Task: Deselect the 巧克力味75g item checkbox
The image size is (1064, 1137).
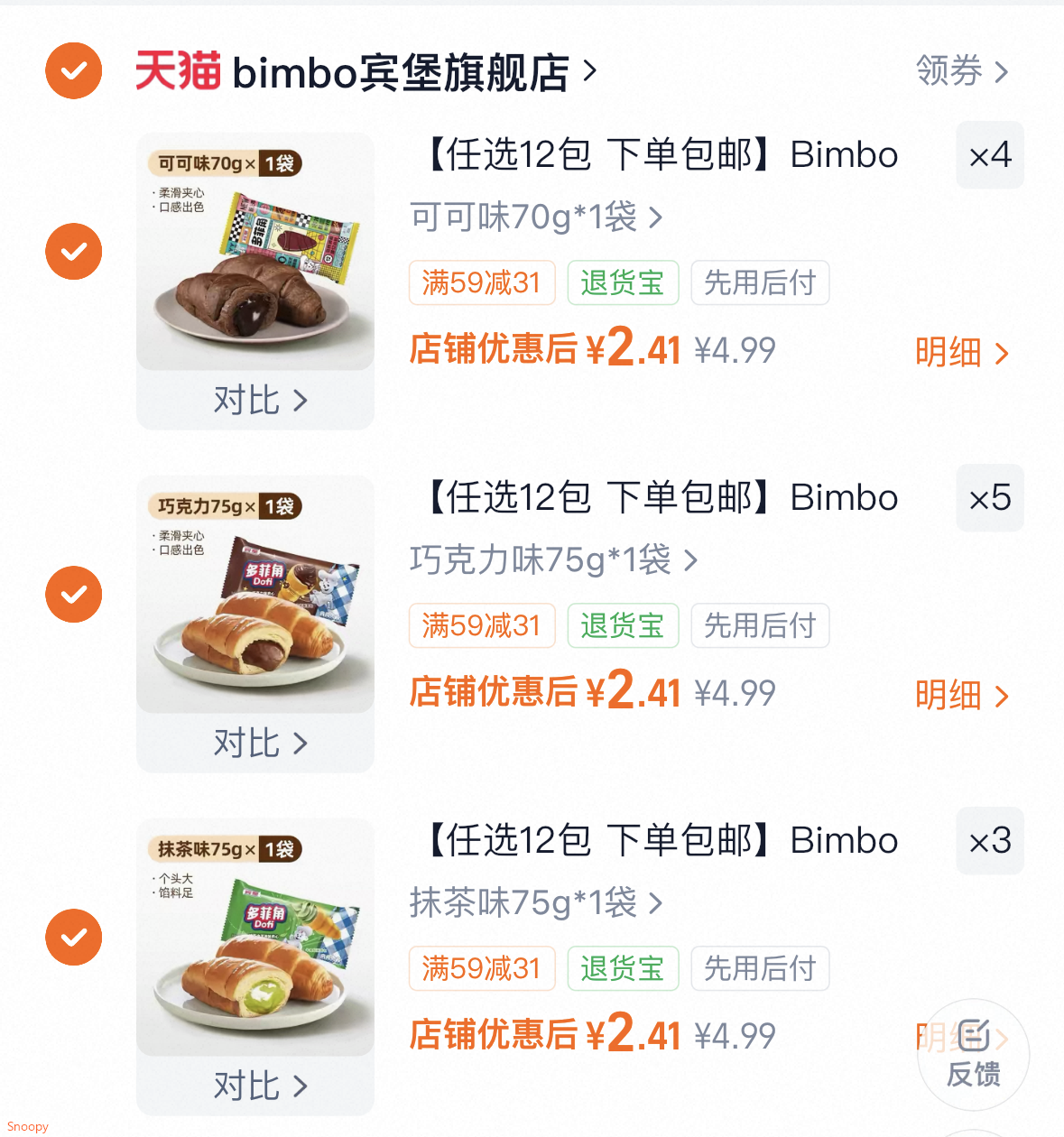Action: coord(74,594)
